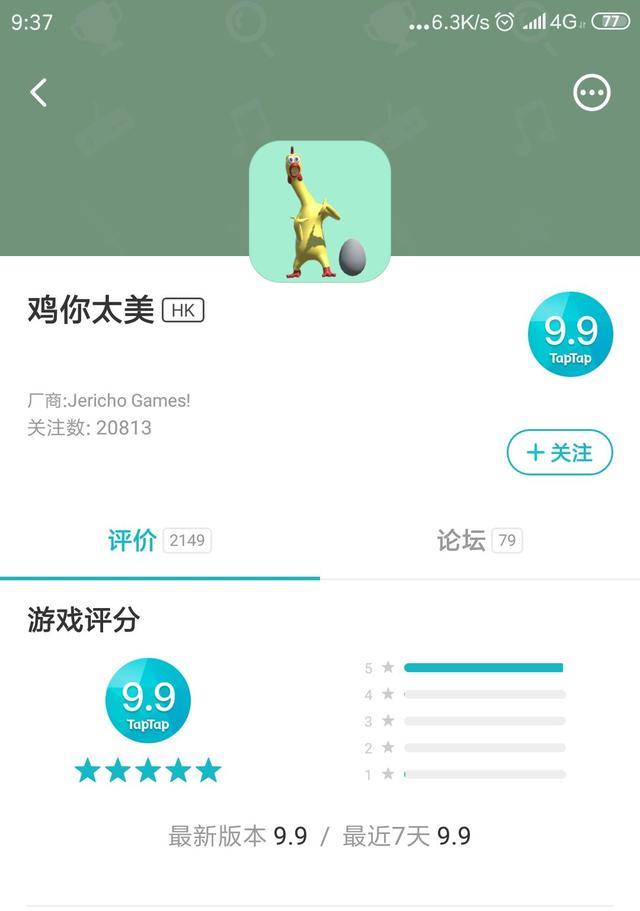Viewport: 640px width, 911px height.
Task: Follow the game with the 关注 button
Action: pyautogui.click(x=559, y=453)
